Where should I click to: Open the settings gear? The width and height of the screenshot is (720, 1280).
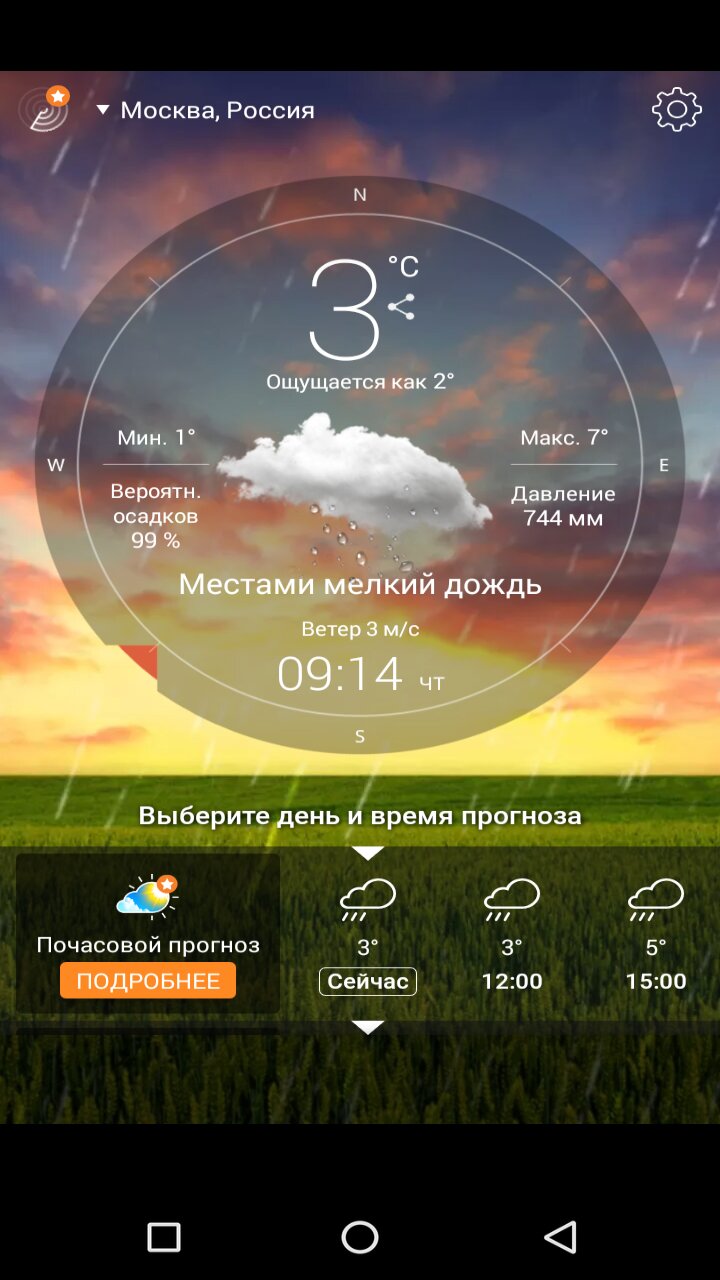[x=677, y=109]
